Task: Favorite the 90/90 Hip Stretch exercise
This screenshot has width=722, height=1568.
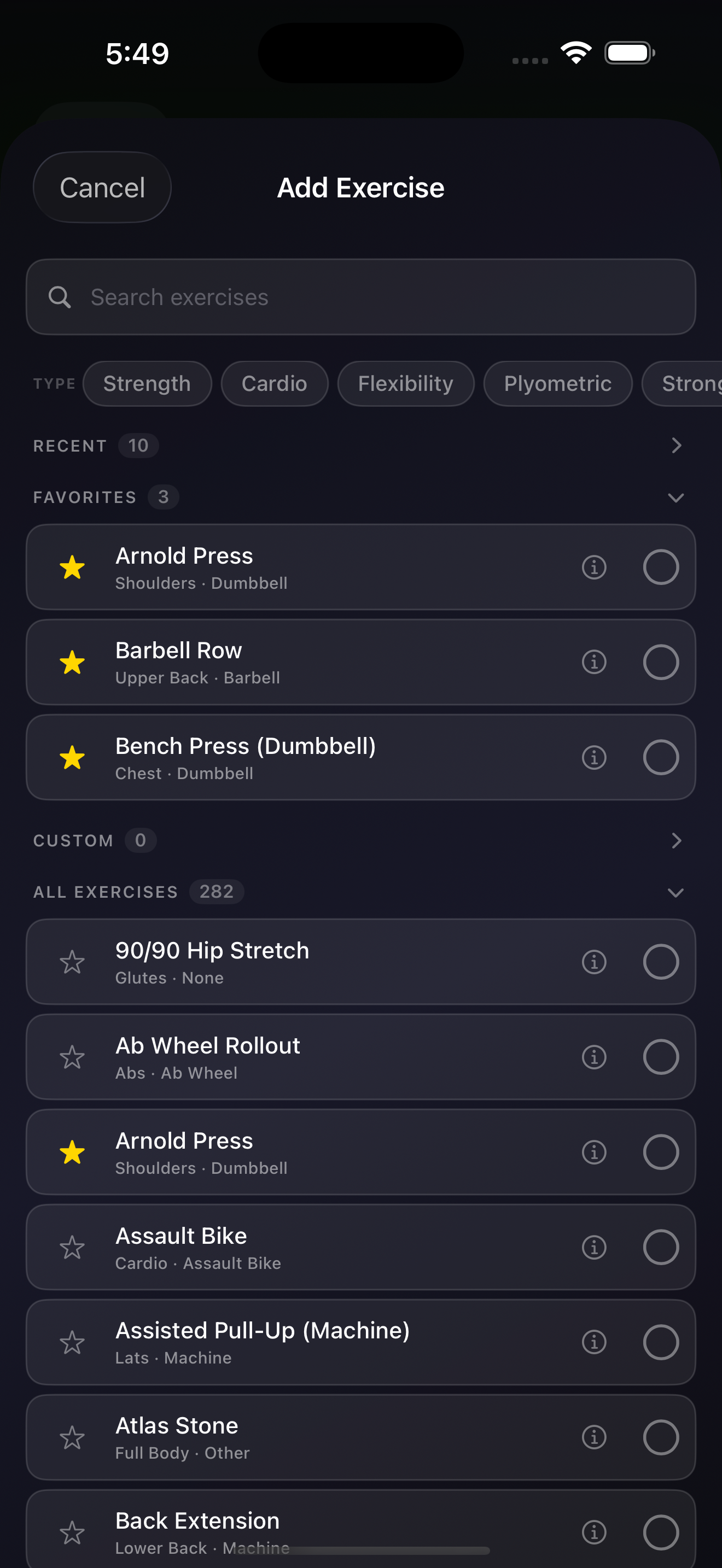Action: point(72,962)
